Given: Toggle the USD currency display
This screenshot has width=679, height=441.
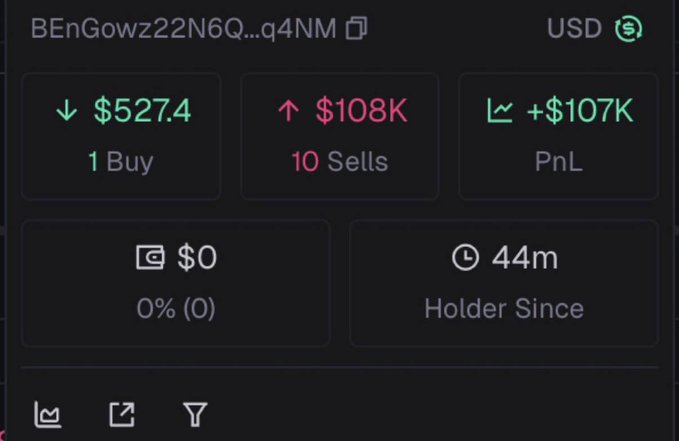Looking at the screenshot, I should (628, 29).
